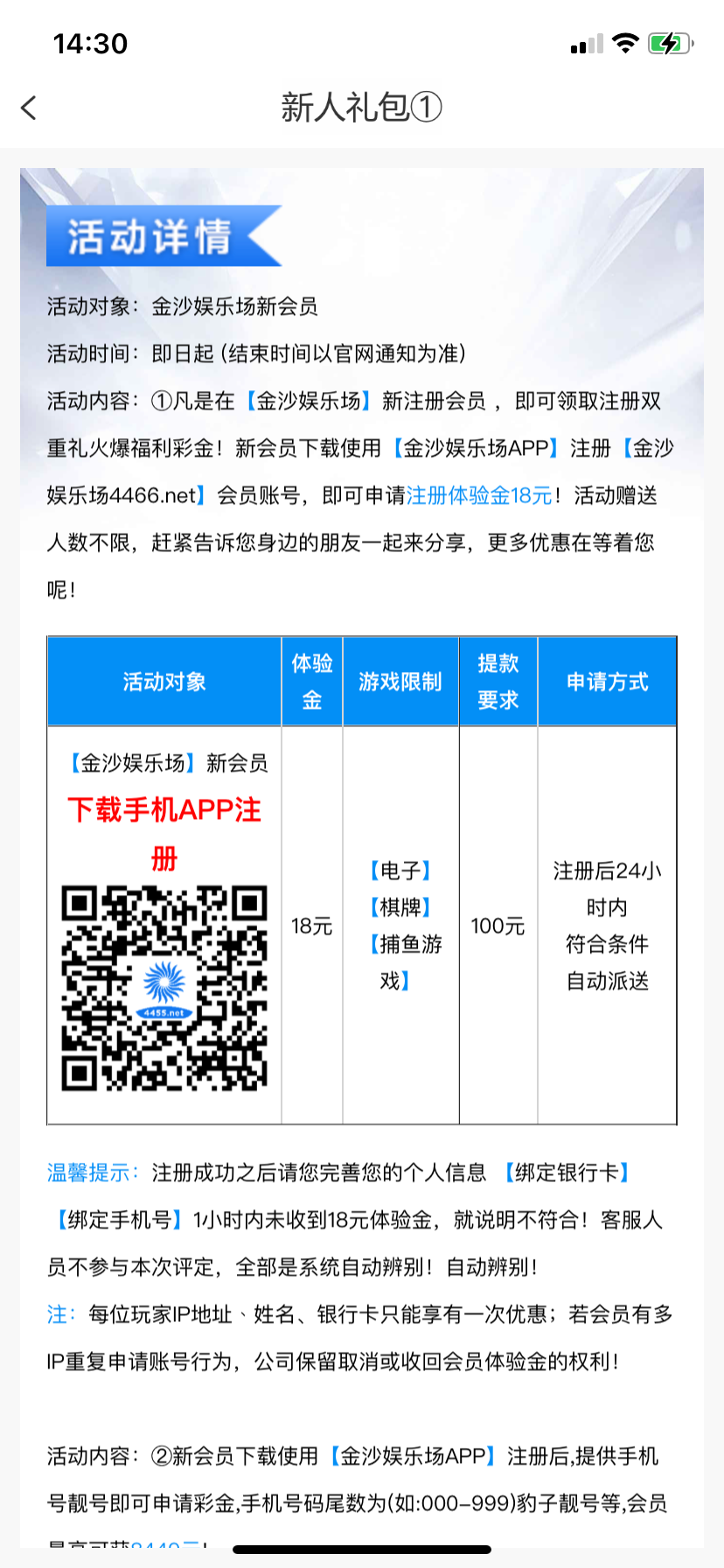Tap the charging battery icon
Viewport: 724px width, 1568px height.
(x=670, y=41)
